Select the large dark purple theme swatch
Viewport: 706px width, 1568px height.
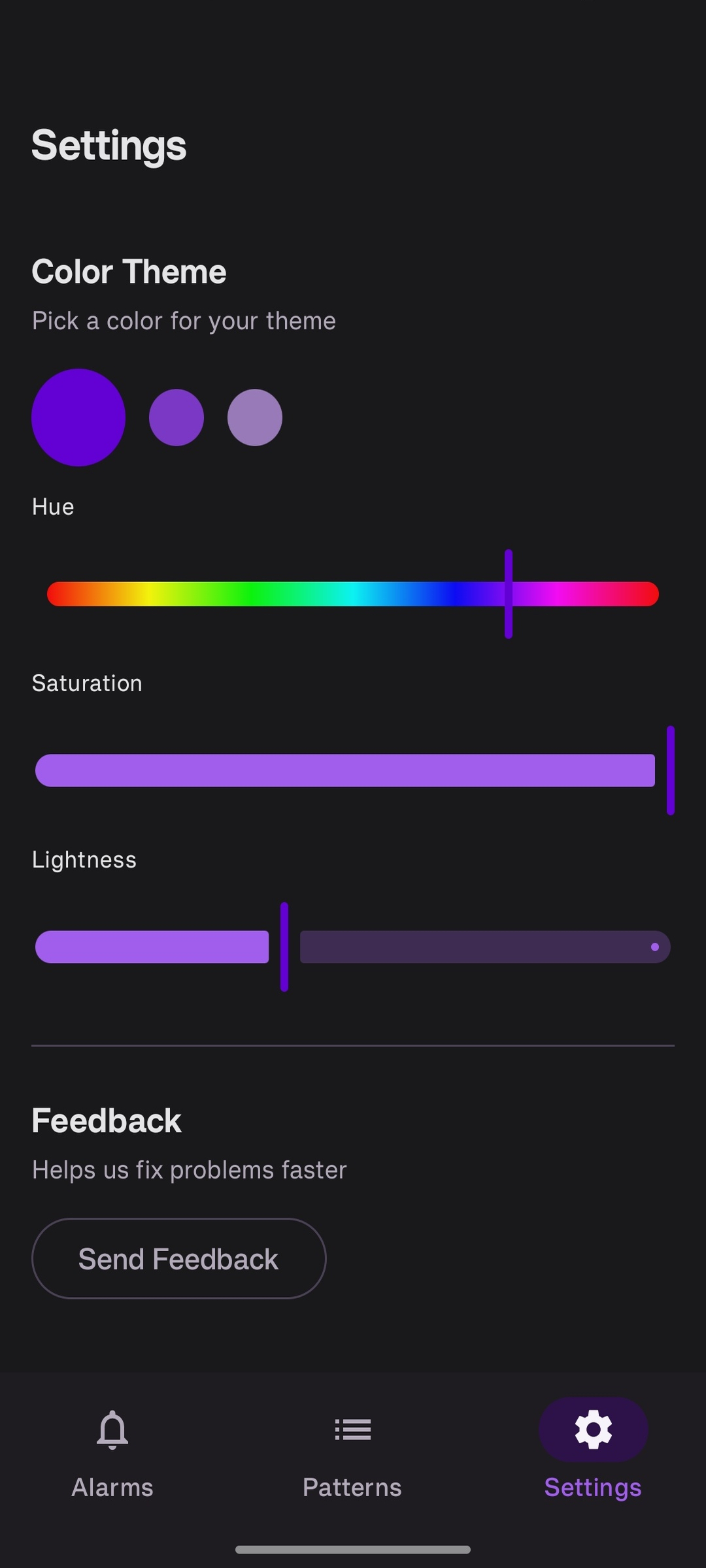pyautogui.click(x=78, y=417)
